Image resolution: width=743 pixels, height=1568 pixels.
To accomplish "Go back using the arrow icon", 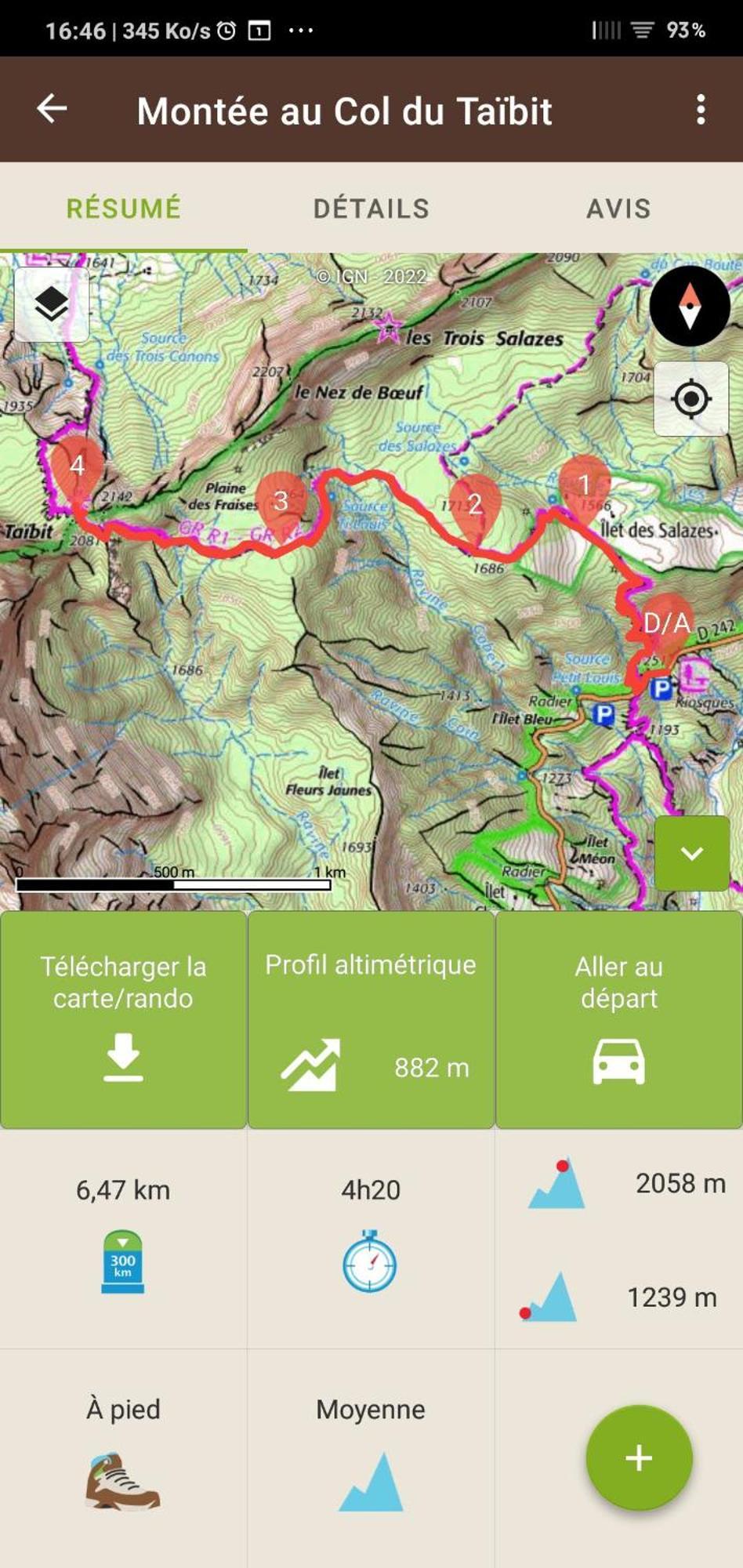I will pos(52,109).
